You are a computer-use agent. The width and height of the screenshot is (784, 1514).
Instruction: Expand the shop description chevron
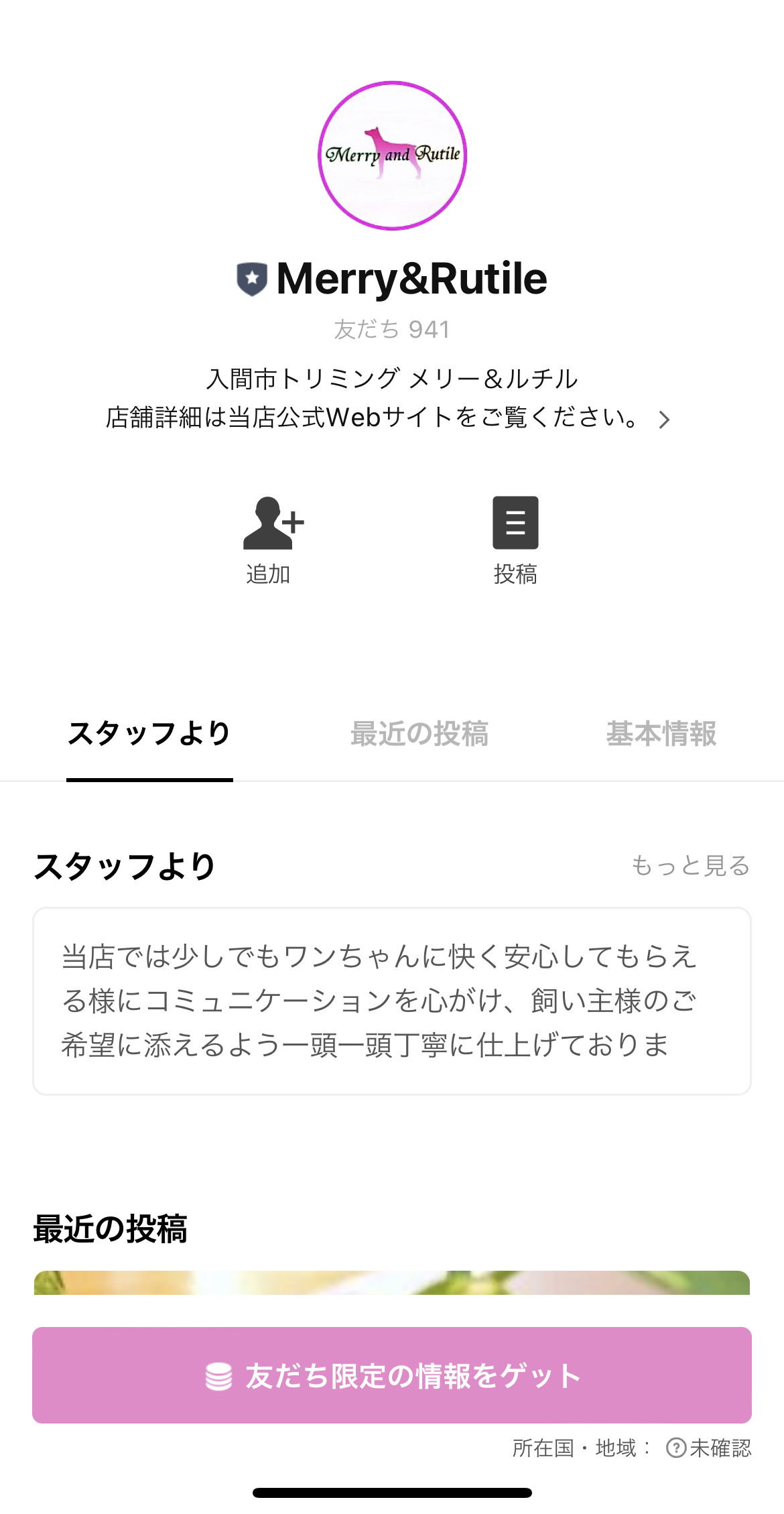pos(664,420)
